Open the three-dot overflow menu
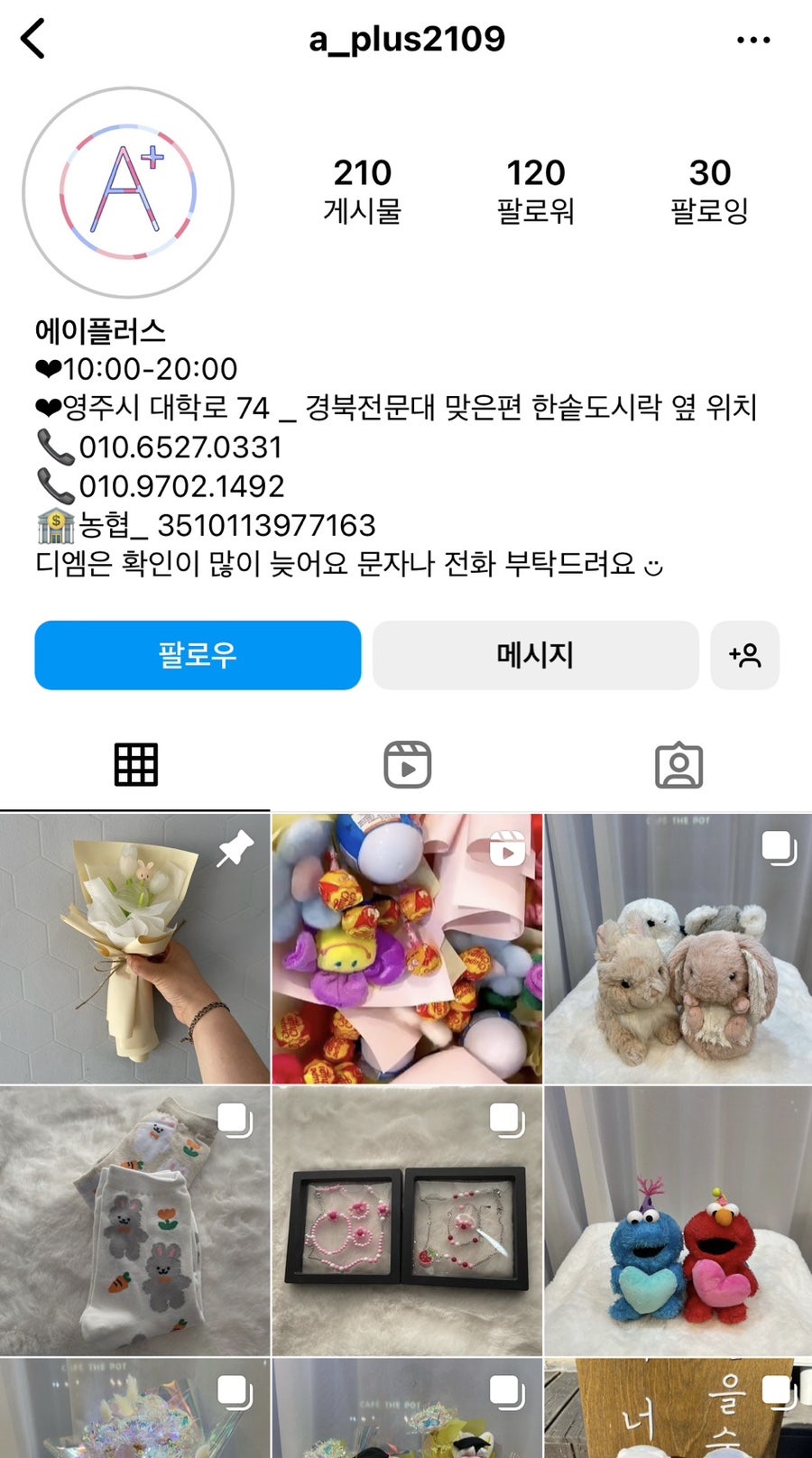Viewport: 812px width, 1458px height. pyautogui.click(x=752, y=40)
